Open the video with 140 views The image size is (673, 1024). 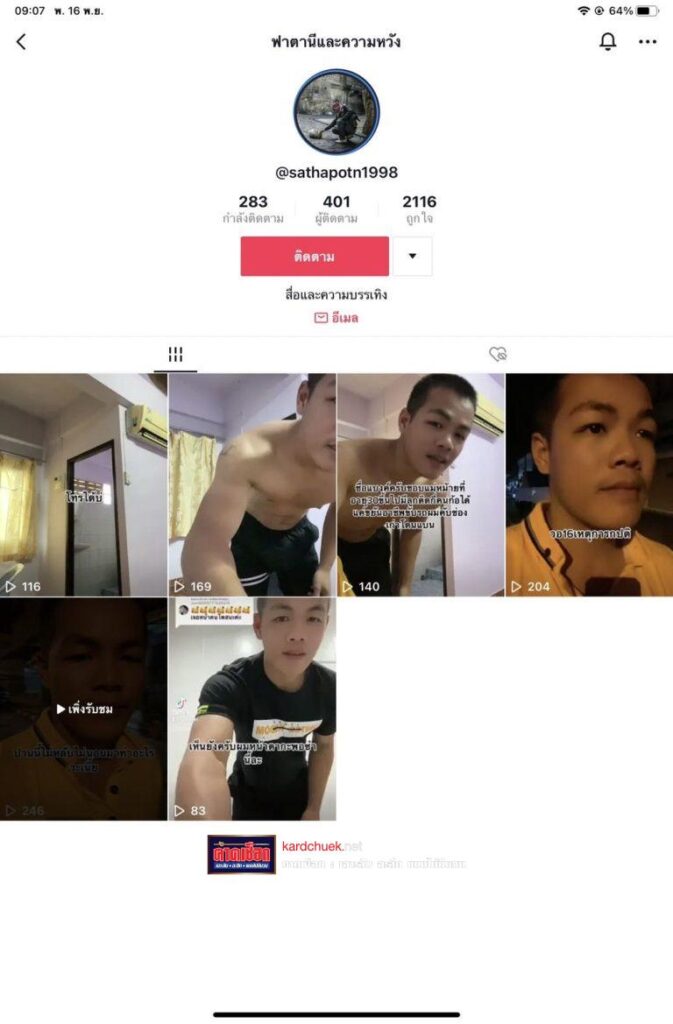pos(420,485)
